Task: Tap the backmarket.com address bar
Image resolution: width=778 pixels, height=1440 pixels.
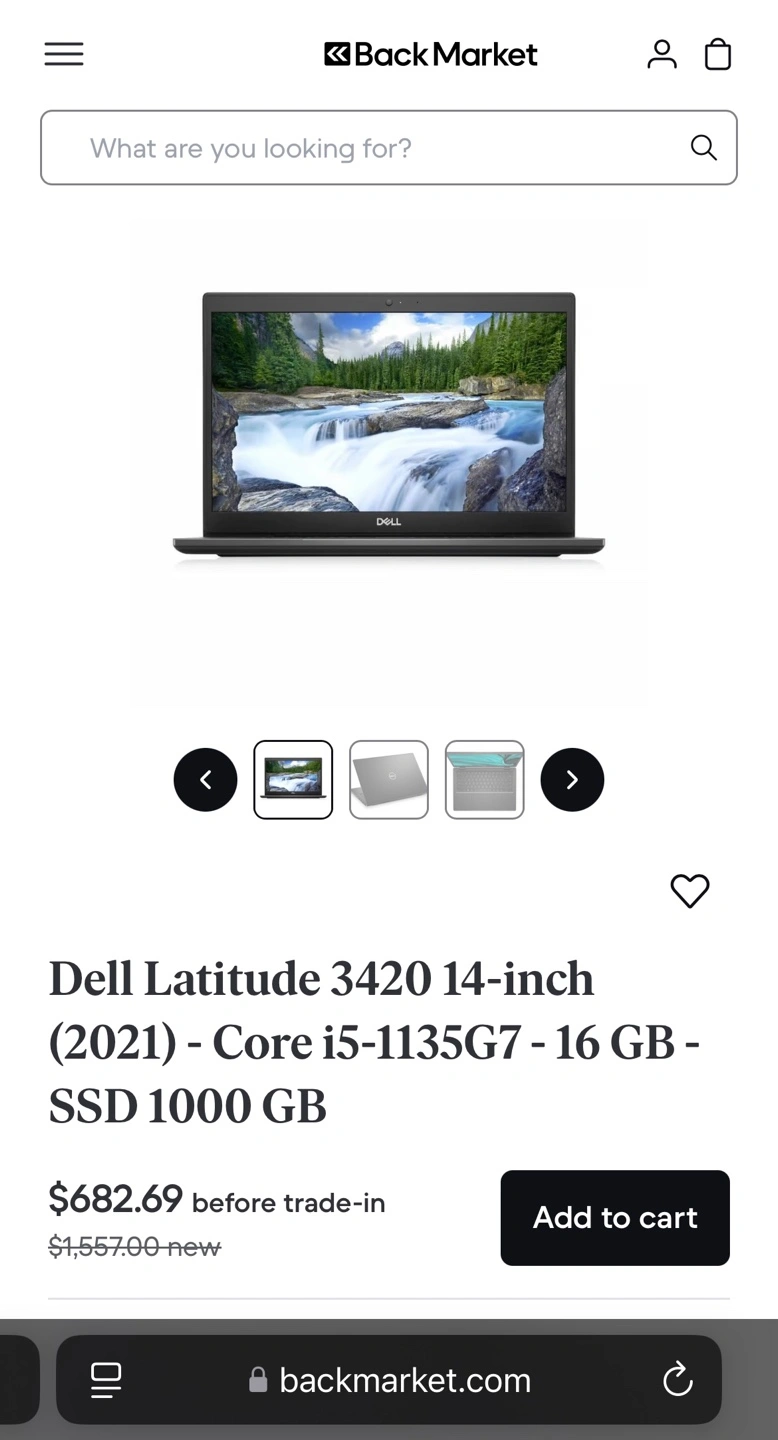Action: tap(389, 1380)
